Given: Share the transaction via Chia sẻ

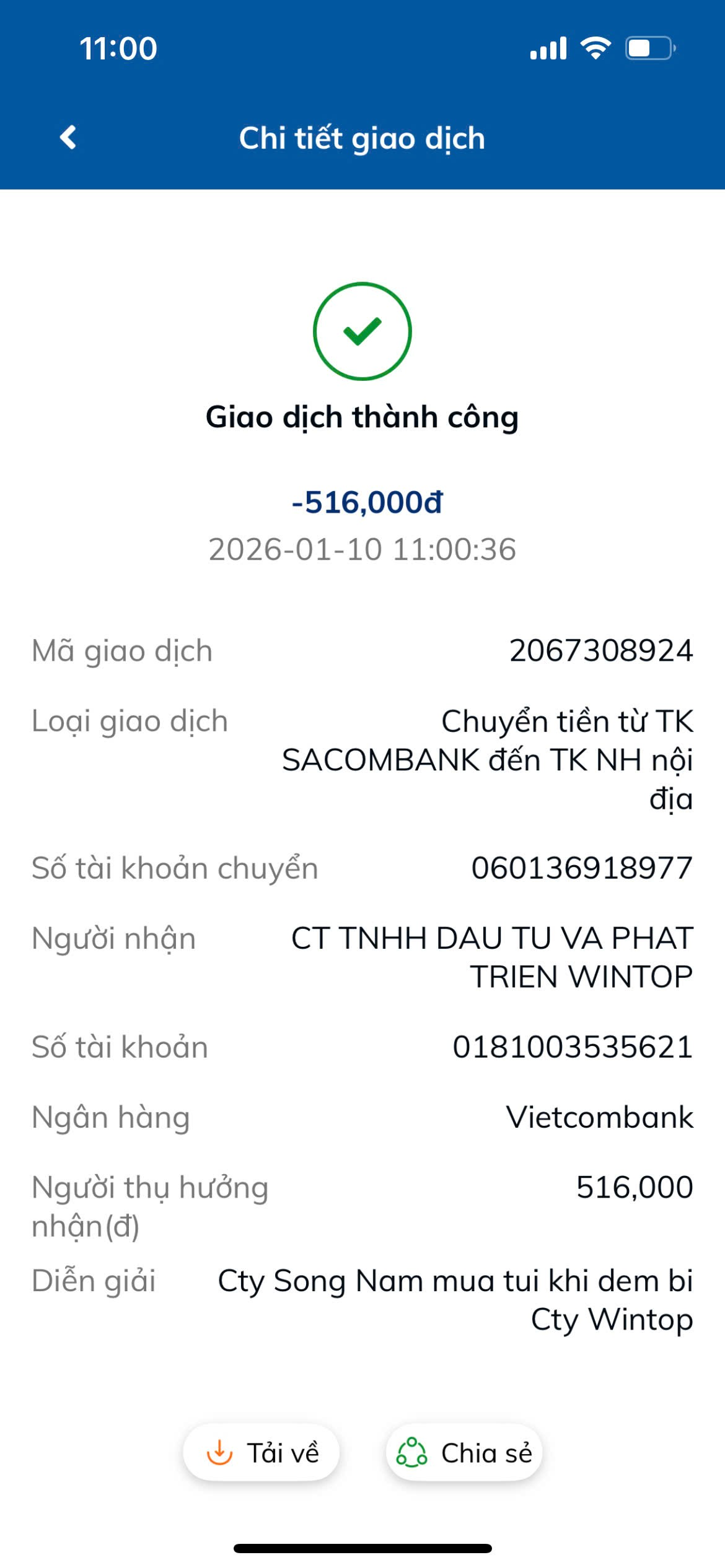Looking at the screenshot, I should pyautogui.click(x=464, y=1453).
